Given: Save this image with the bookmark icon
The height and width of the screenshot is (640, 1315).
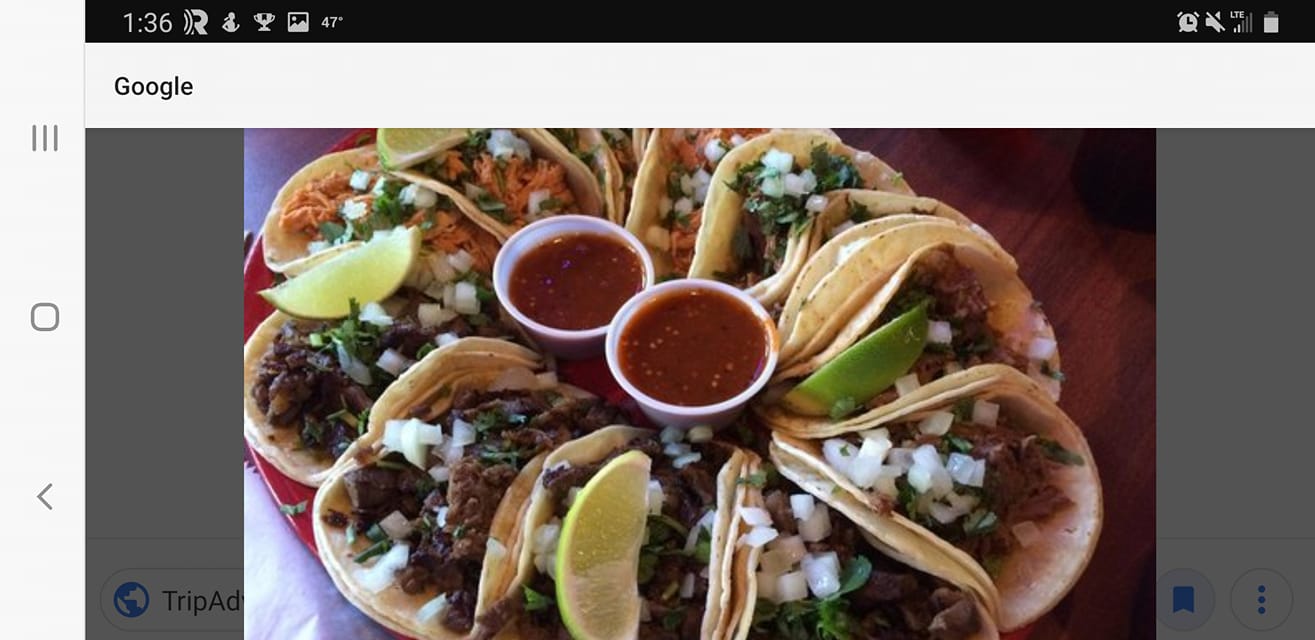Looking at the screenshot, I should (x=1183, y=599).
